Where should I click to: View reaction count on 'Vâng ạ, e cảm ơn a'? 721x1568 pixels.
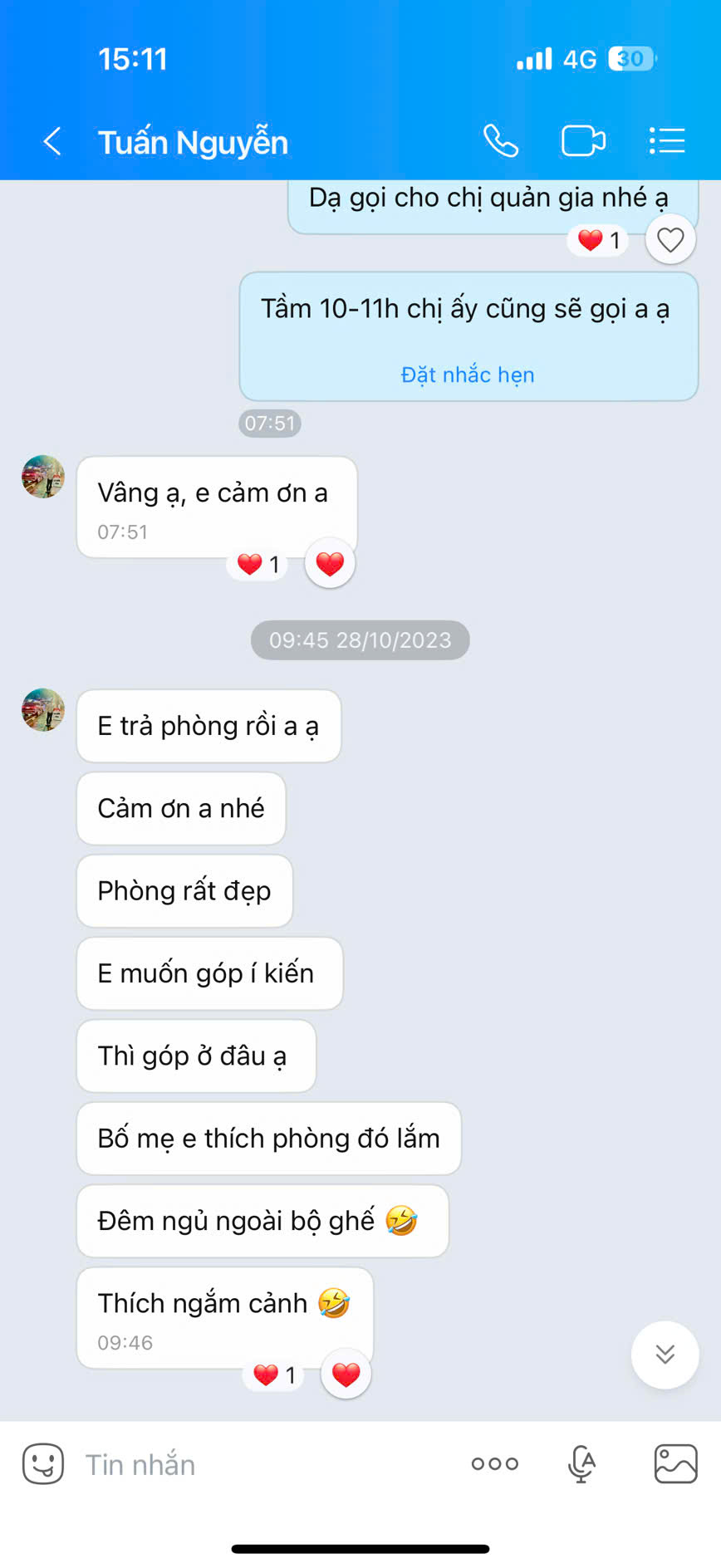[259, 565]
